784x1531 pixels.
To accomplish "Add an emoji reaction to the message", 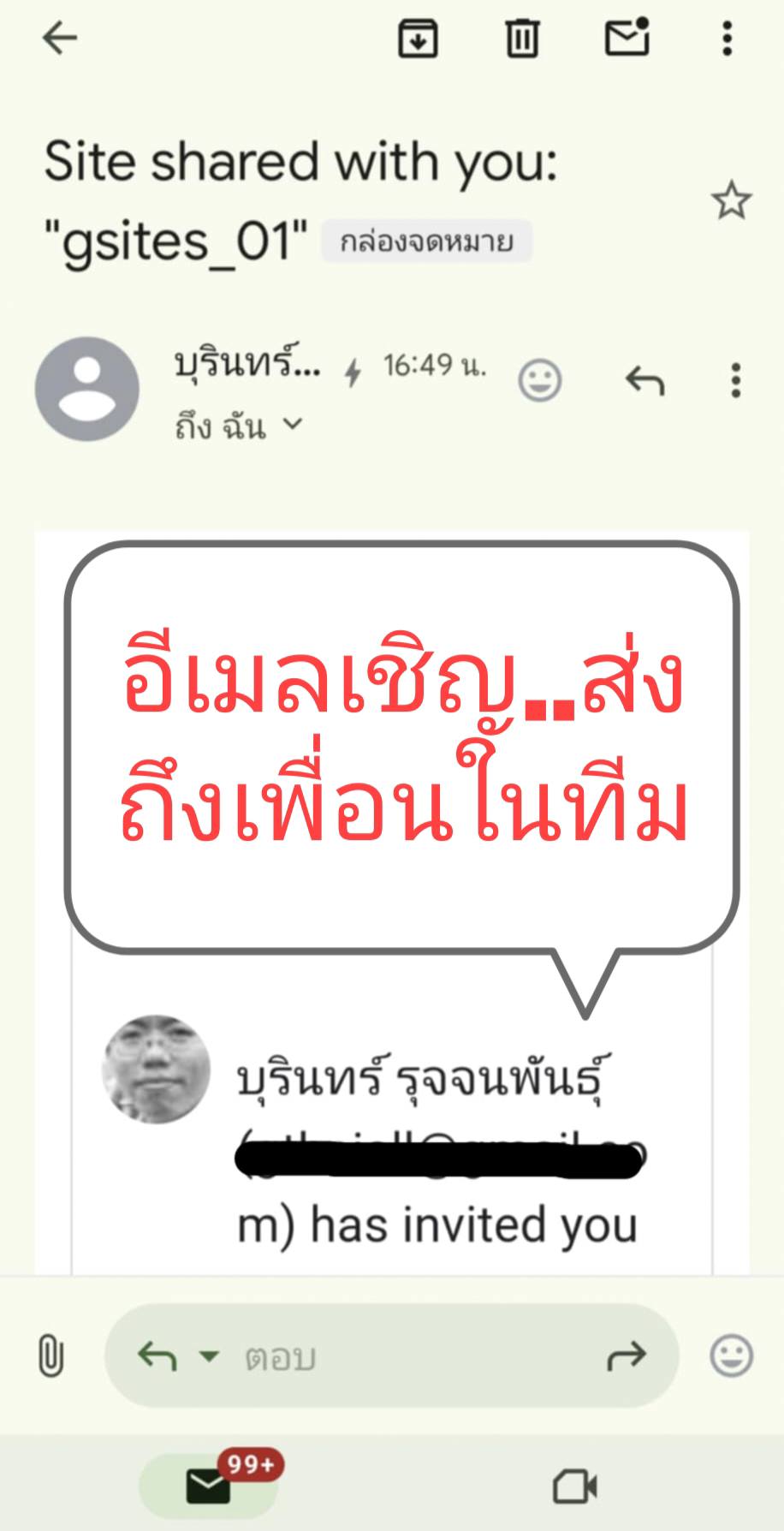I will [x=539, y=381].
